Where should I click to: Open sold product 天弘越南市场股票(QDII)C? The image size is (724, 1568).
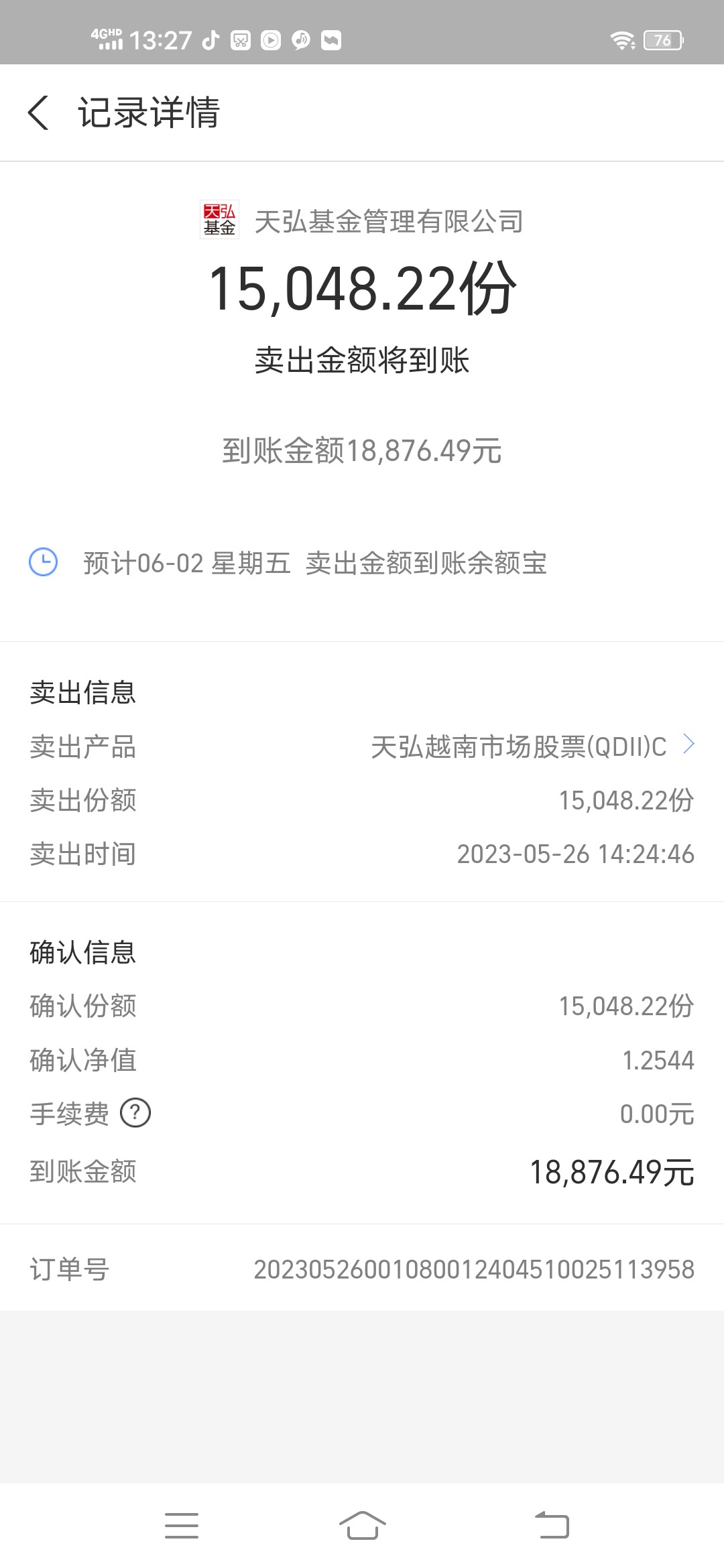[x=362, y=746]
